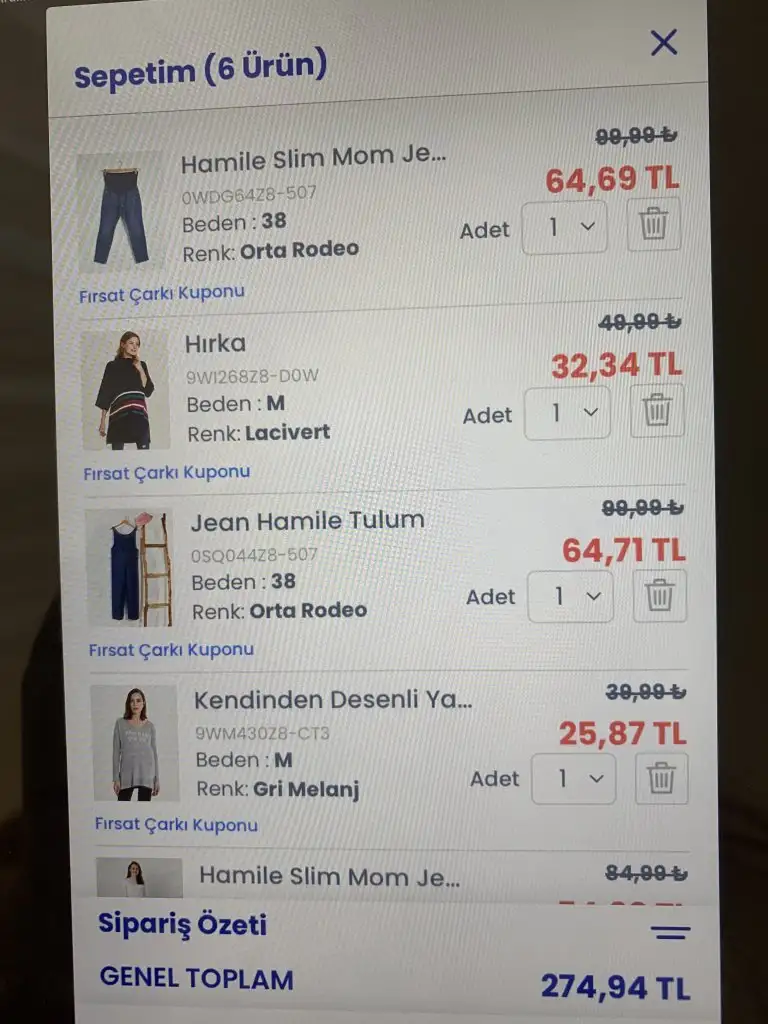Open the Adet dropdown for Hırka
768x1024 pixels.
click(567, 413)
